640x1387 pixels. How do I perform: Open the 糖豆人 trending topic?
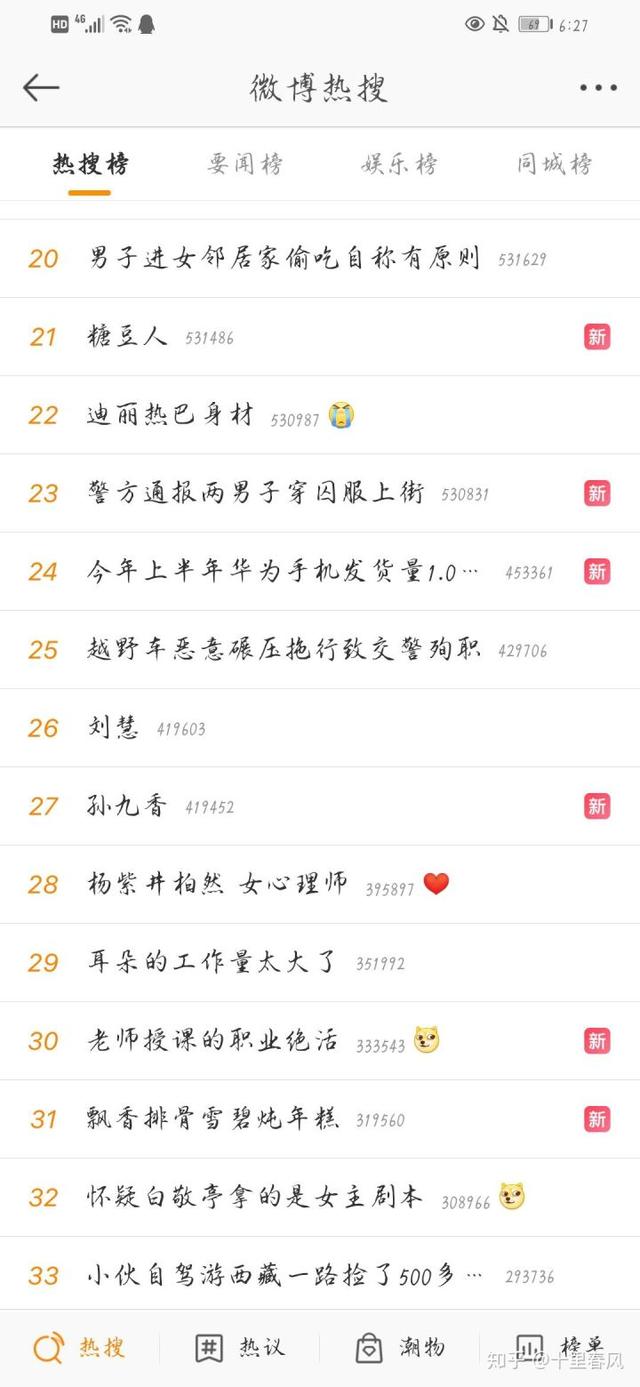[x=320, y=337]
